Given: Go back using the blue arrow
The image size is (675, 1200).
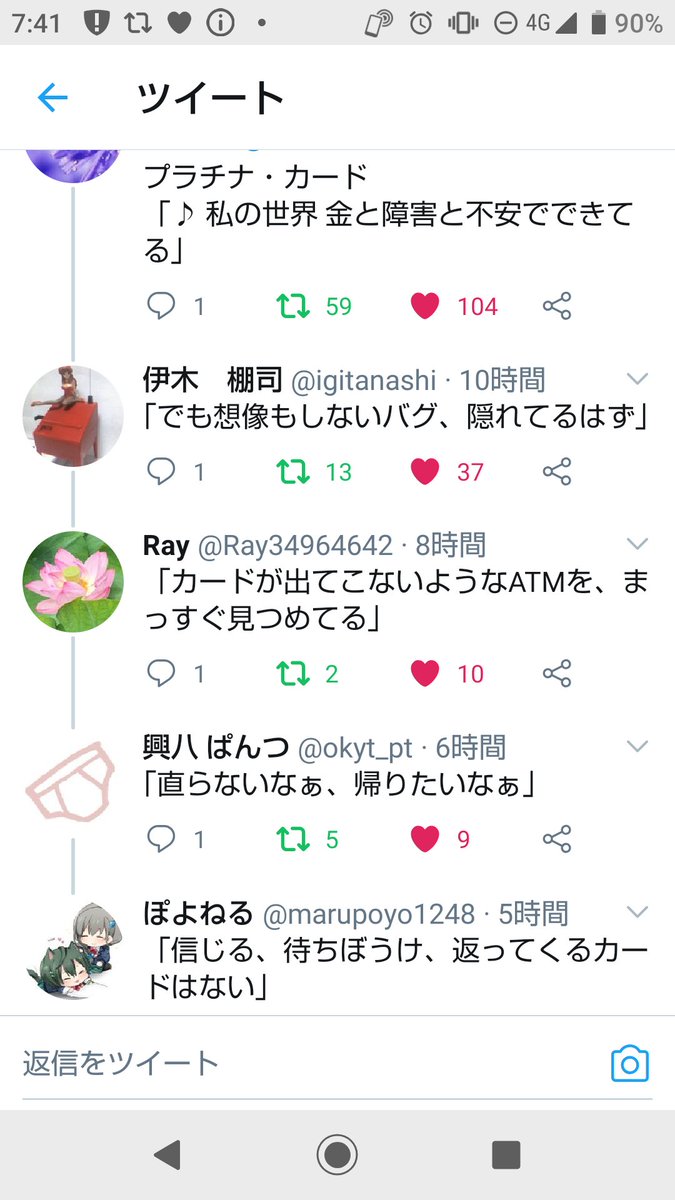Looking at the screenshot, I should [x=52, y=97].
